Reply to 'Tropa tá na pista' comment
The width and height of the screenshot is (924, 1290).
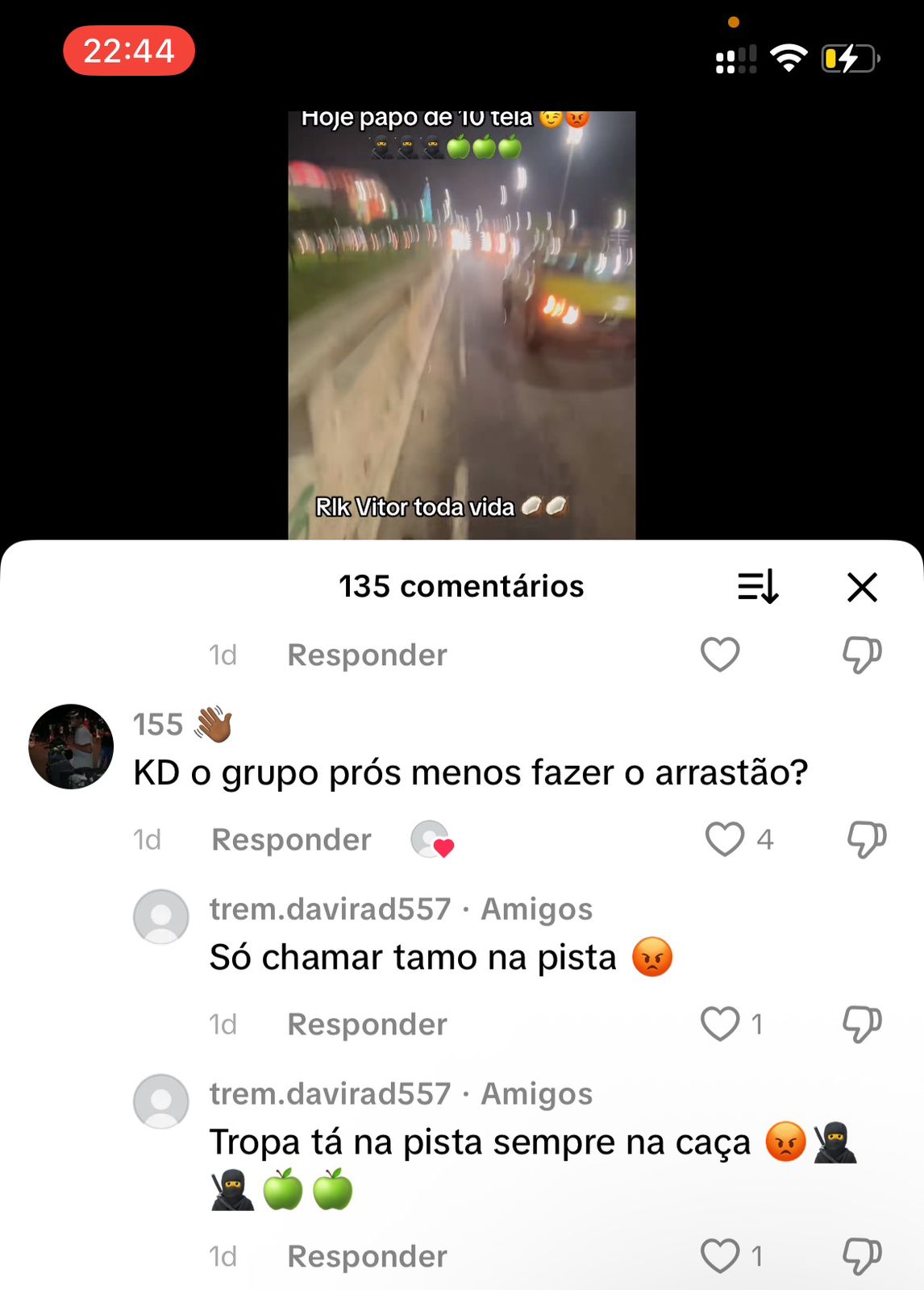tap(367, 1256)
